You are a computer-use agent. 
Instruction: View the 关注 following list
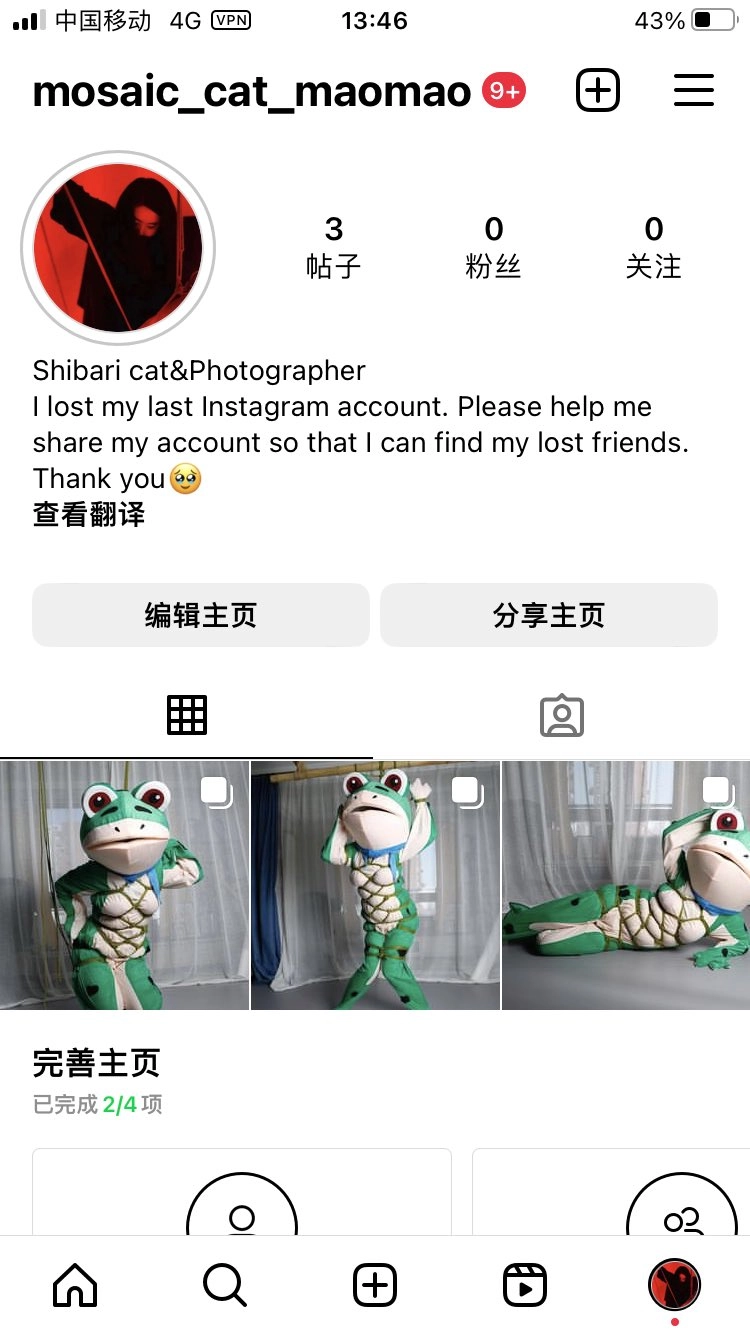pyautogui.click(x=653, y=248)
